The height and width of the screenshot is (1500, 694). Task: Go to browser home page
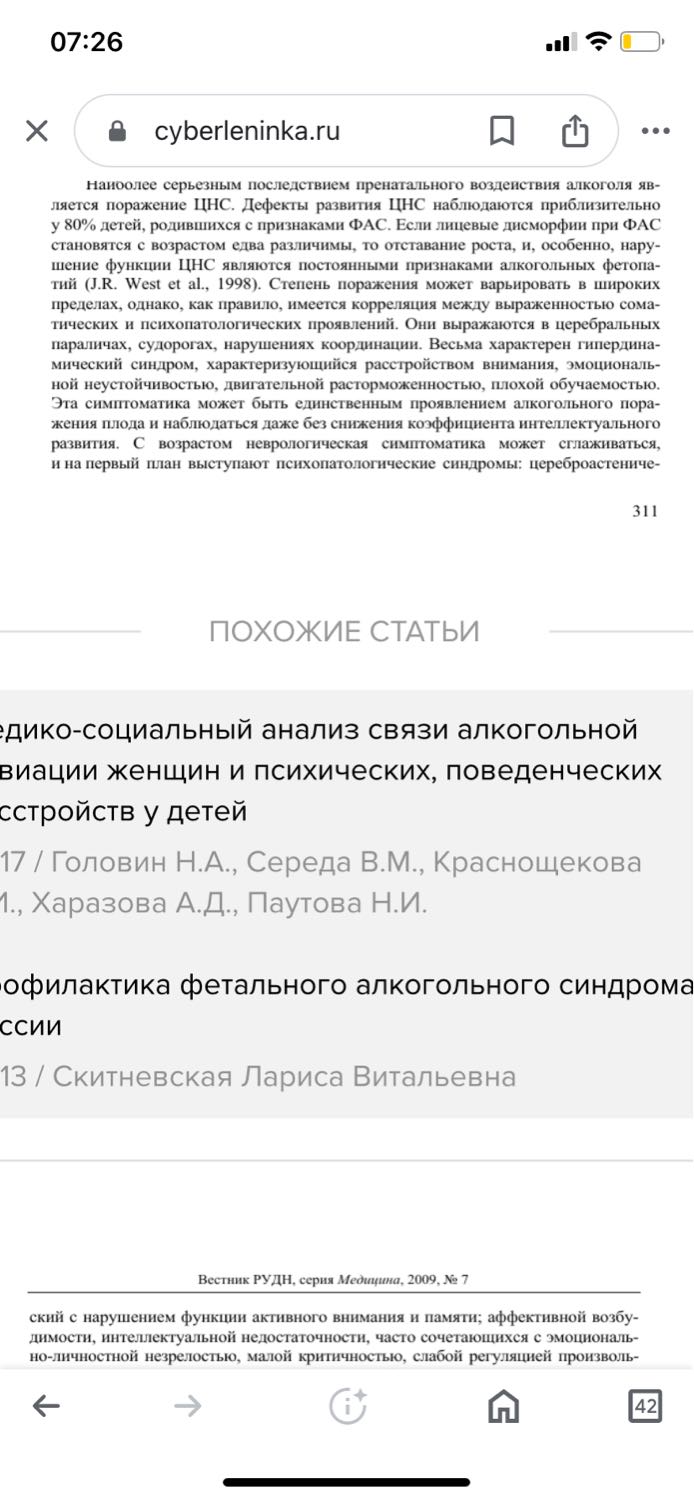tap(503, 1406)
